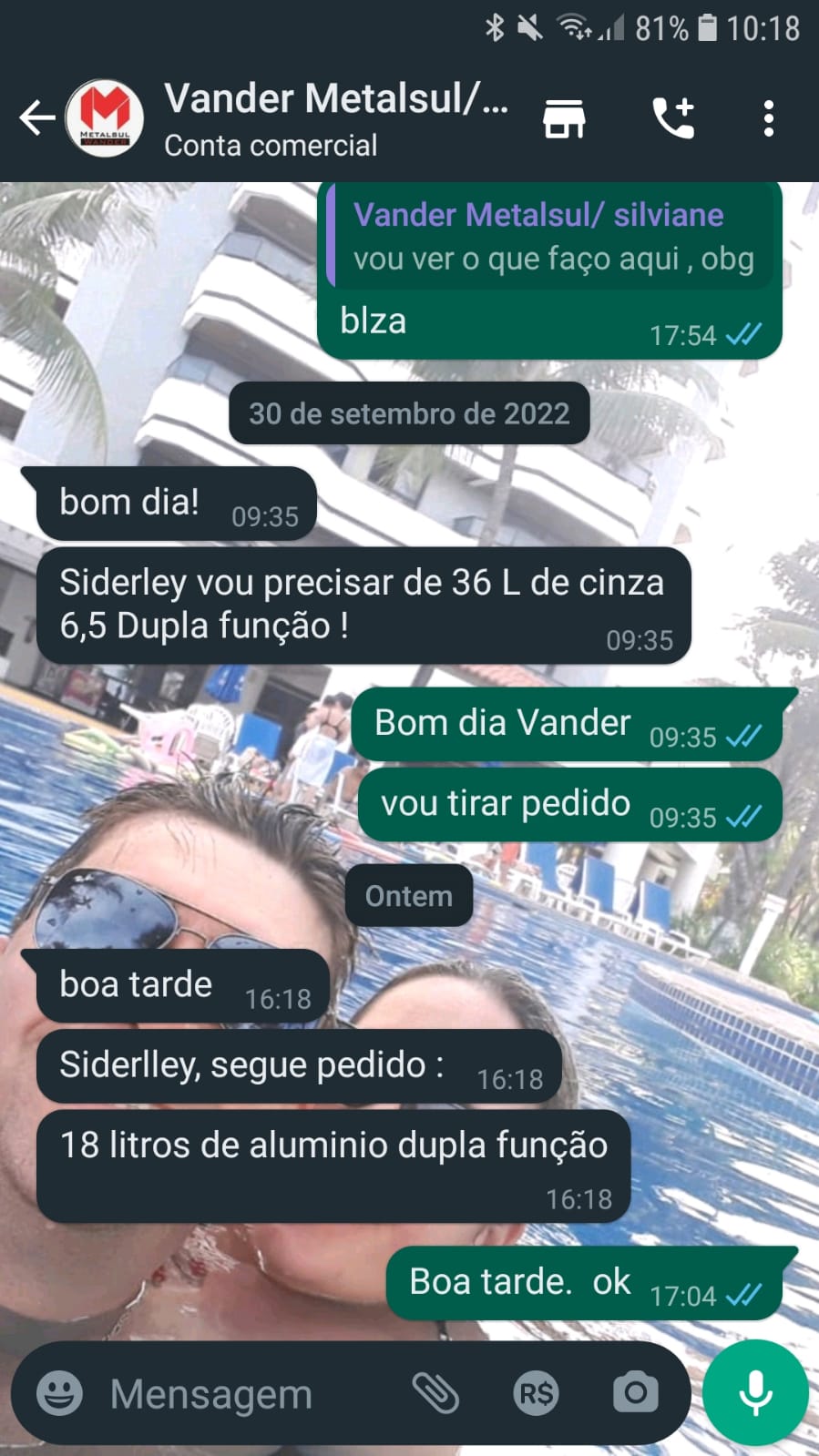819x1456 pixels.
Task: View the business catalog storefront
Action: pos(564,118)
